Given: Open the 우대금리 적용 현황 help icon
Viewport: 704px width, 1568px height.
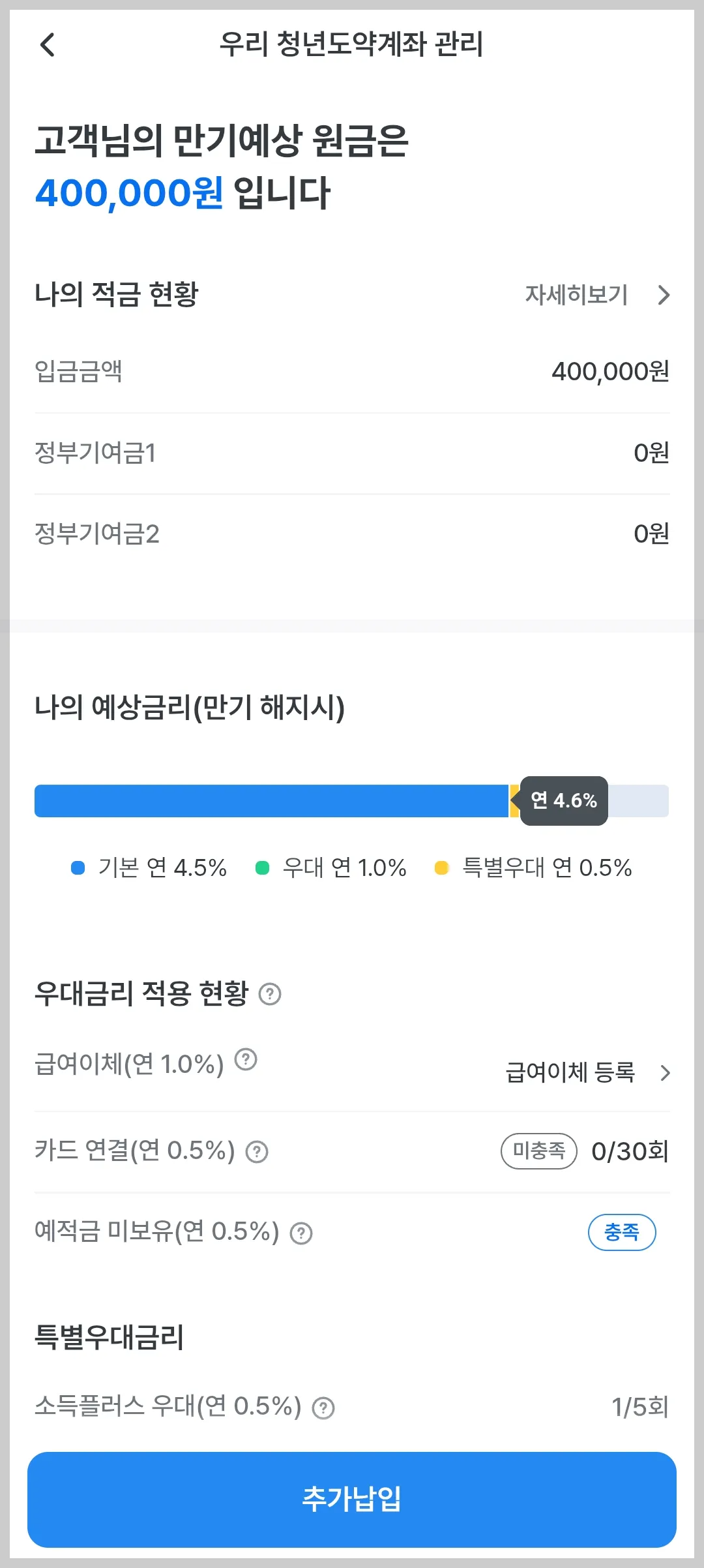Looking at the screenshot, I should pyautogui.click(x=271, y=995).
